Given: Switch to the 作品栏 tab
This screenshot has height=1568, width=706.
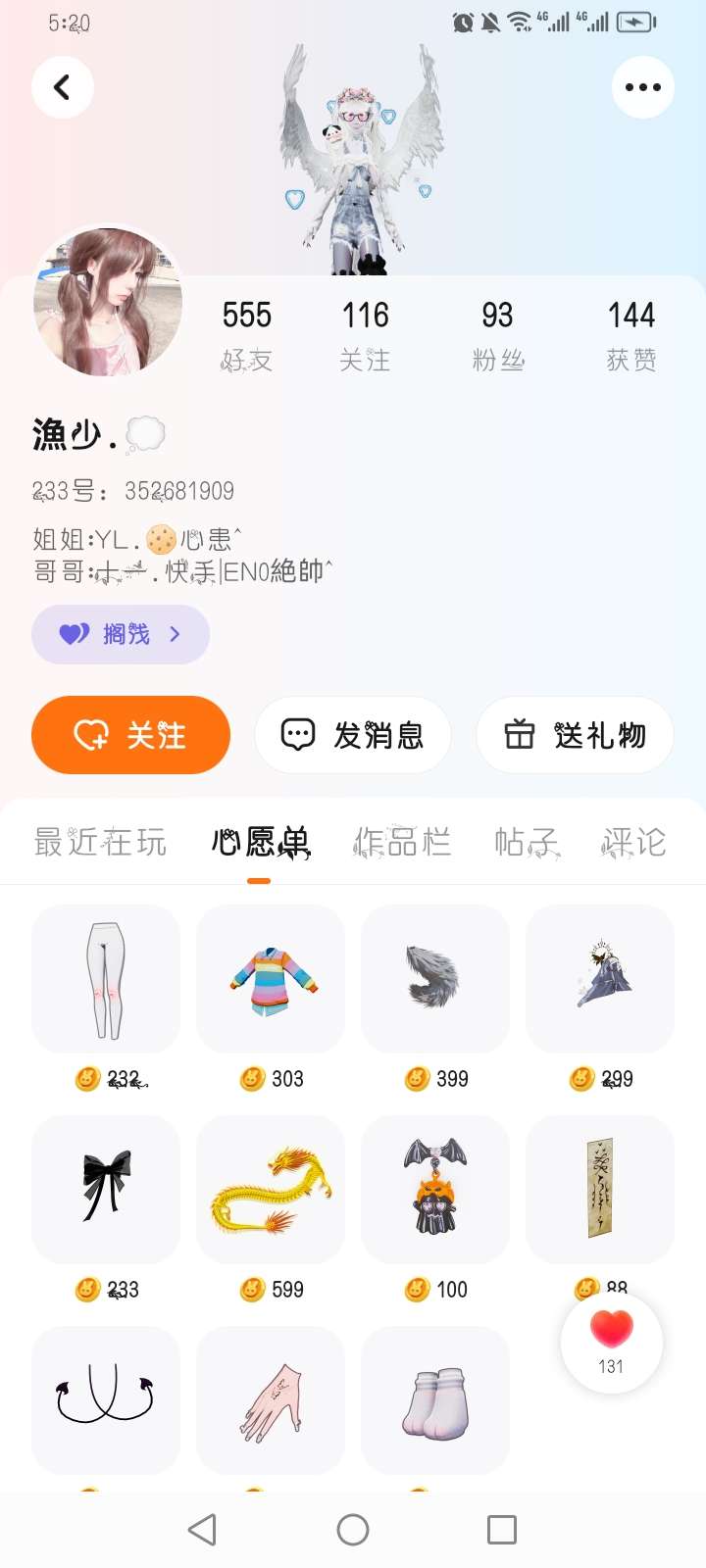Looking at the screenshot, I should tap(402, 842).
